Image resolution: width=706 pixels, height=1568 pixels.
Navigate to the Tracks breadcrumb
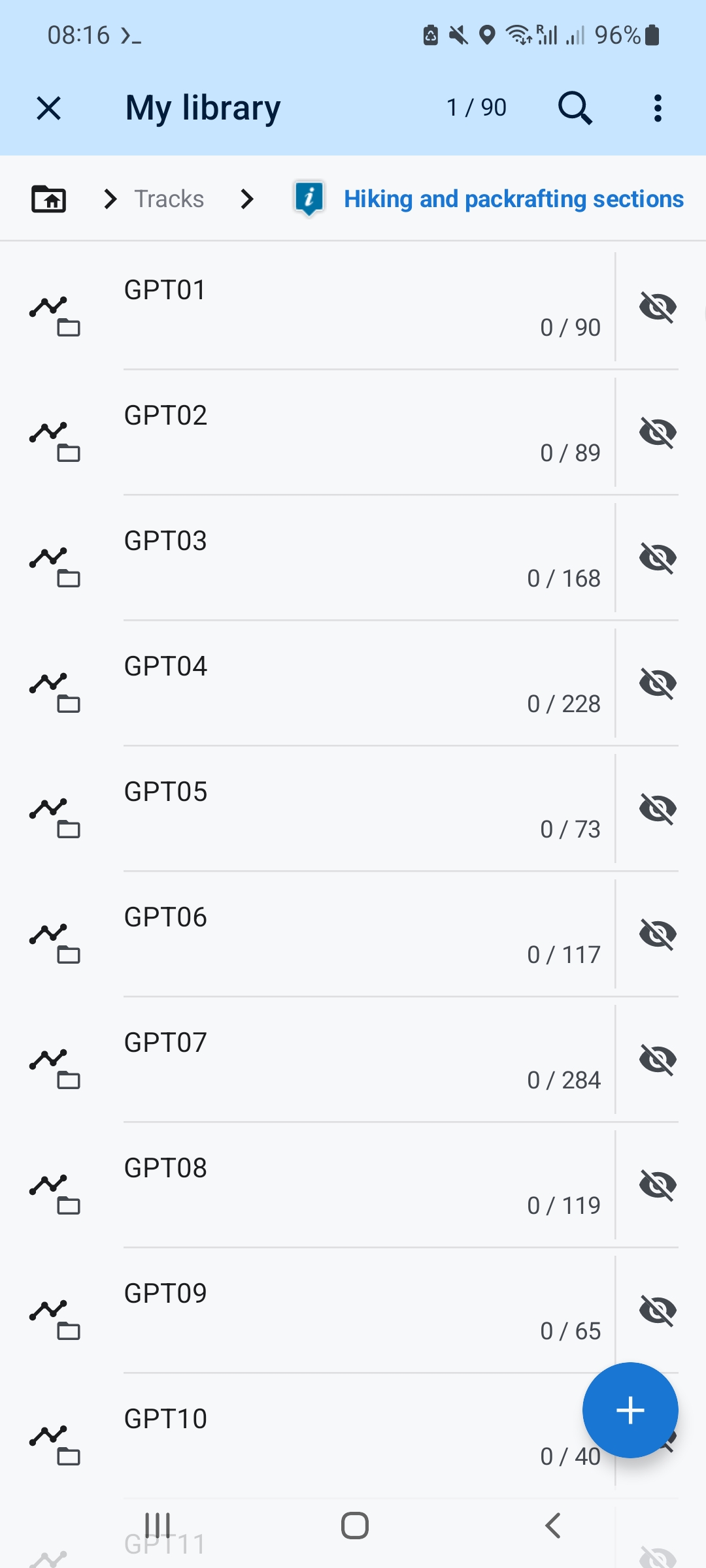tap(169, 199)
